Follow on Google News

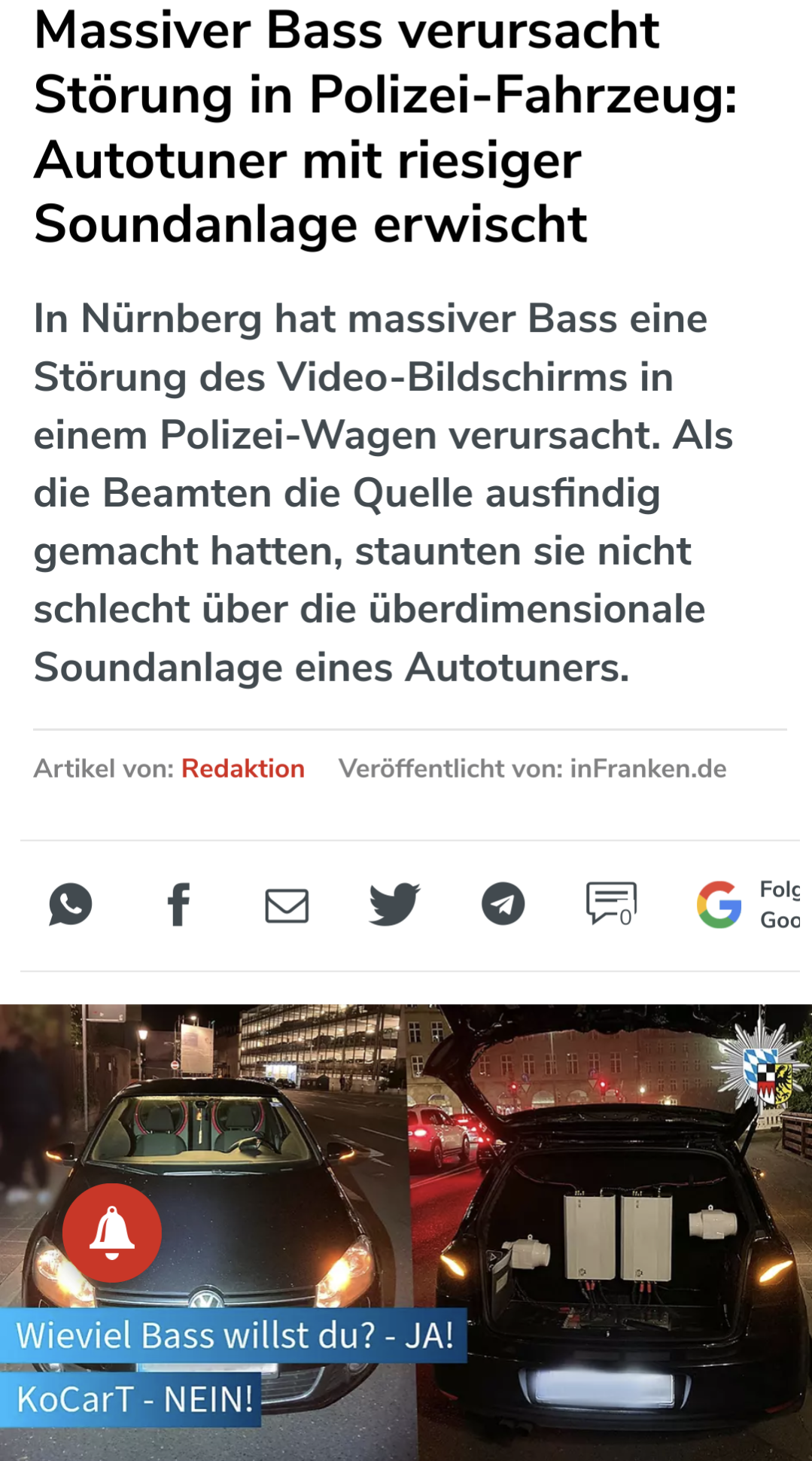[747, 904]
